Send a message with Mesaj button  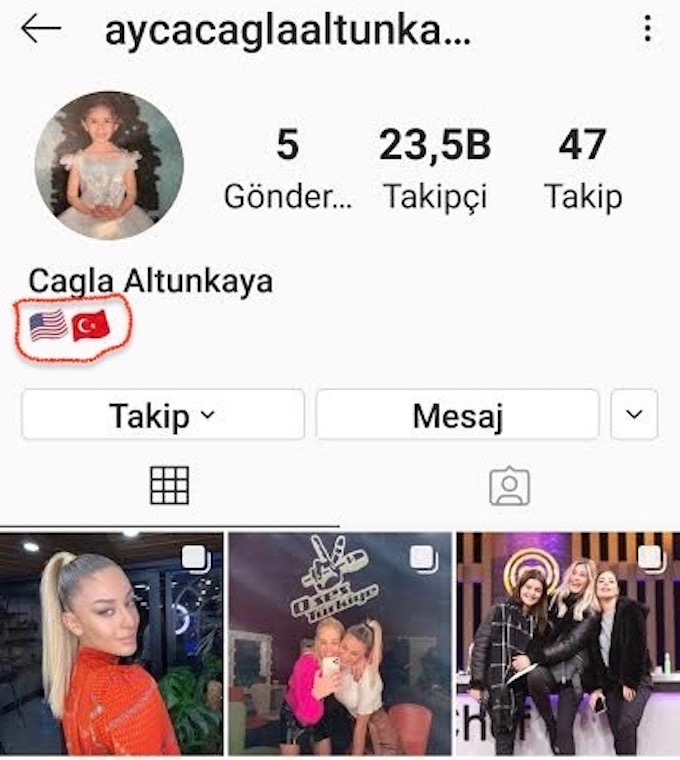[457, 415]
